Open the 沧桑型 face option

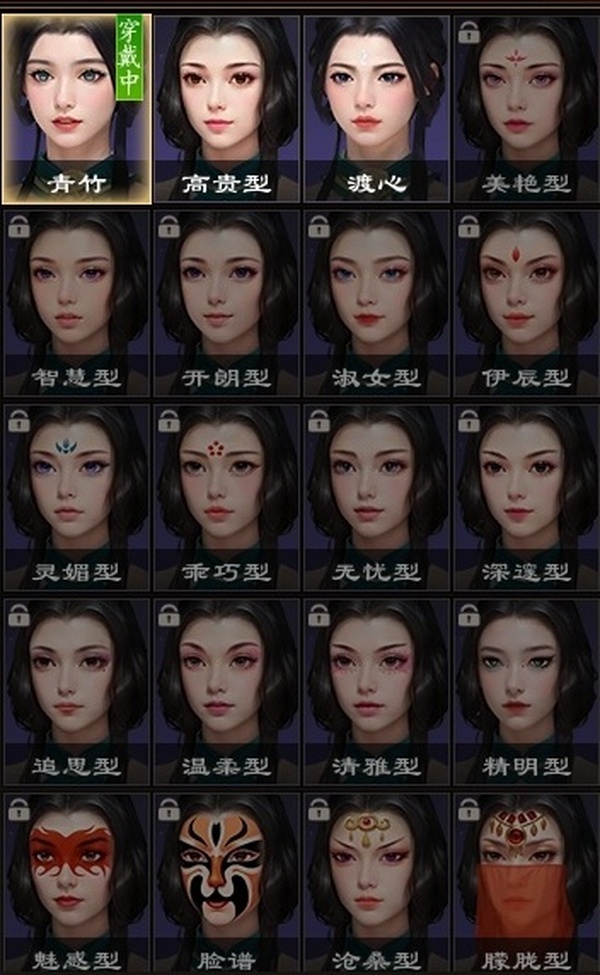(376, 884)
